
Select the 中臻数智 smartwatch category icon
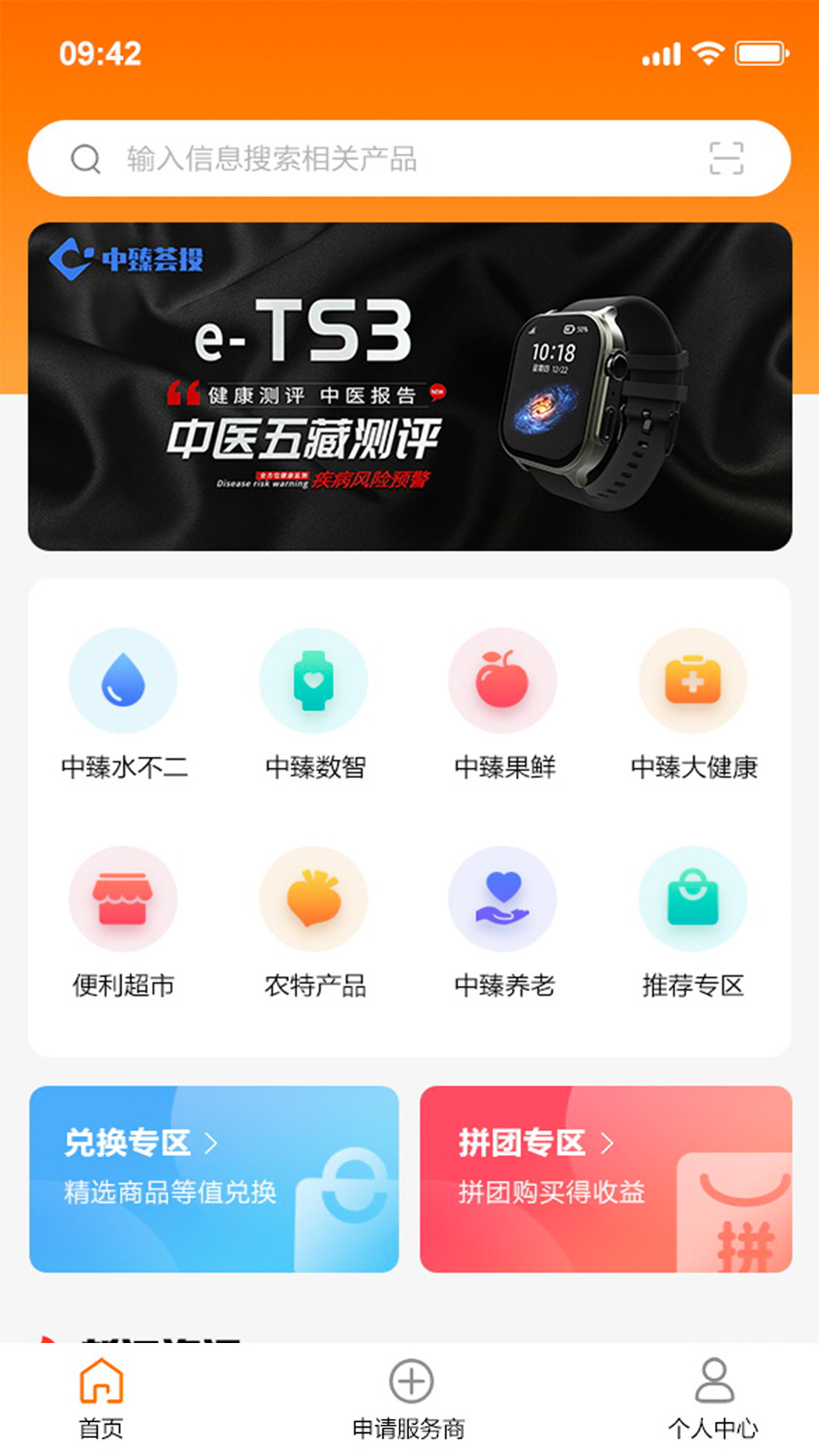pyautogui.click(x=314, y=681)
